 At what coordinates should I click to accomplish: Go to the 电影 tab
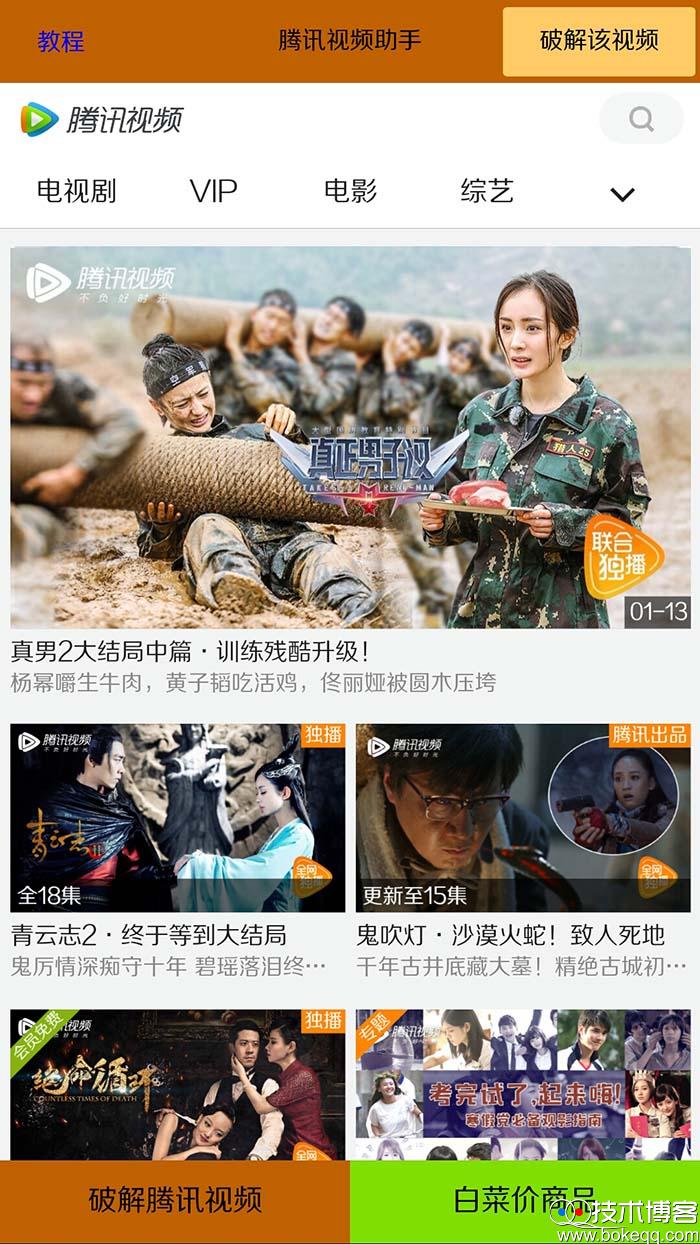(x=350, y=191)
